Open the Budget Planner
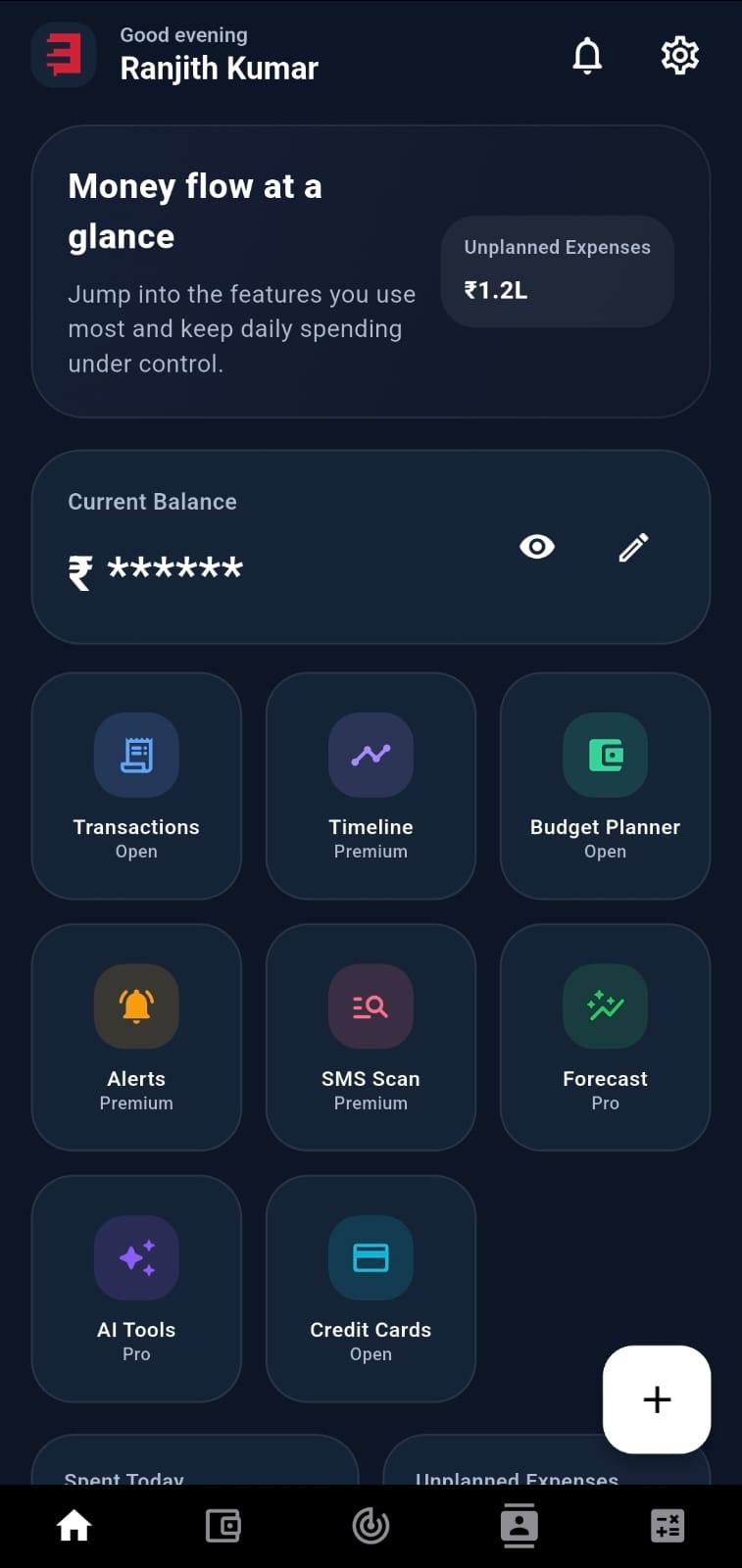 605,785
